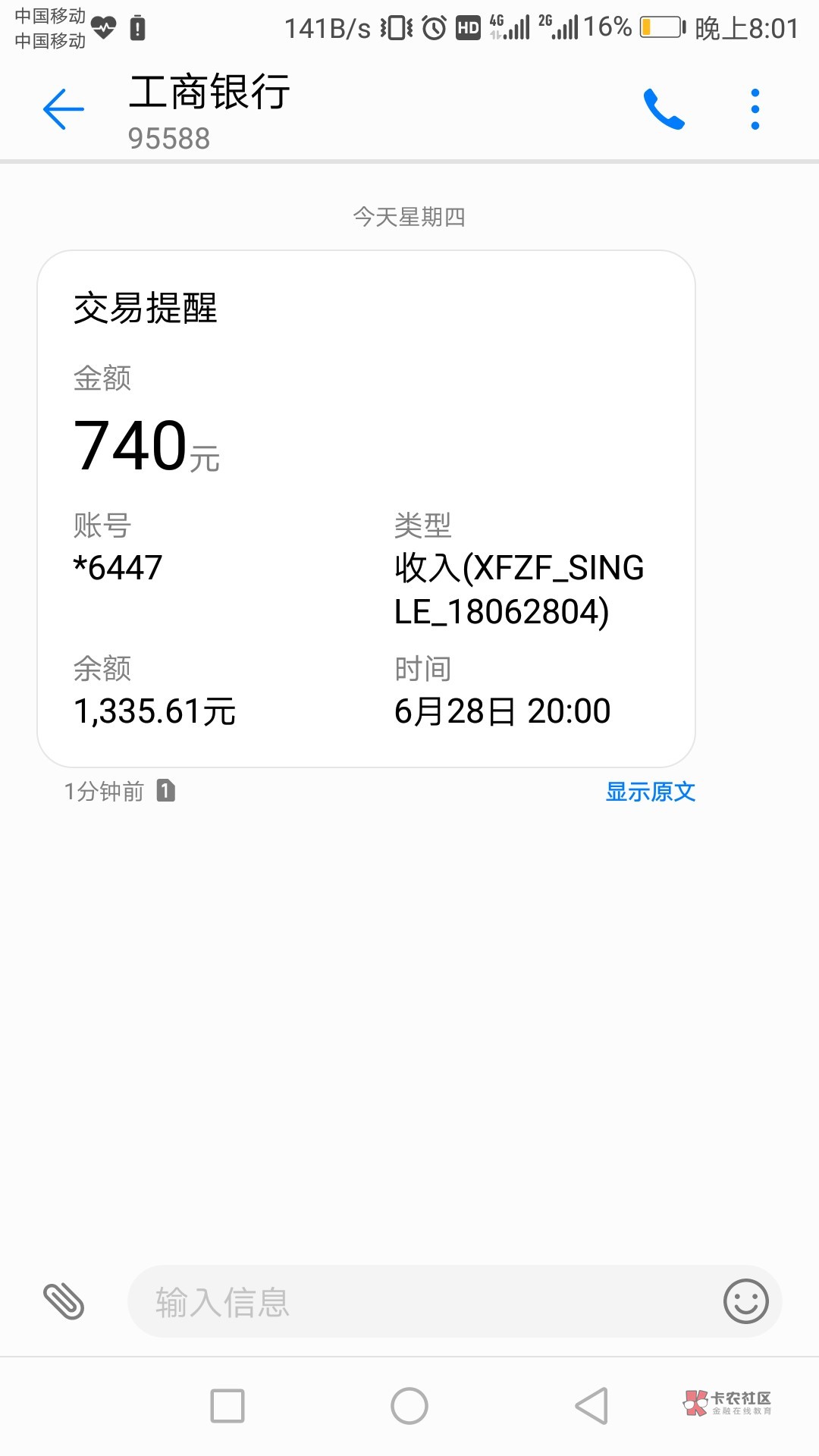Go to the system home screen

point(409,1406)
